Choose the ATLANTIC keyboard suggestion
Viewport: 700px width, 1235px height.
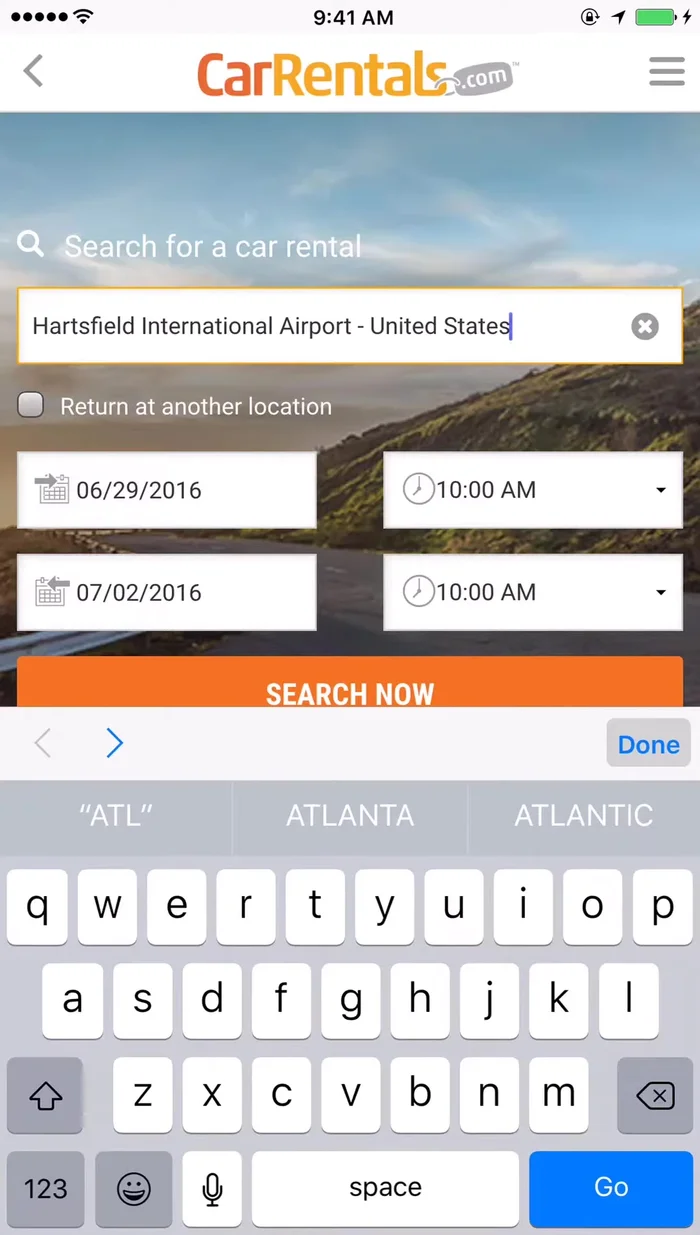click(583, 815)
